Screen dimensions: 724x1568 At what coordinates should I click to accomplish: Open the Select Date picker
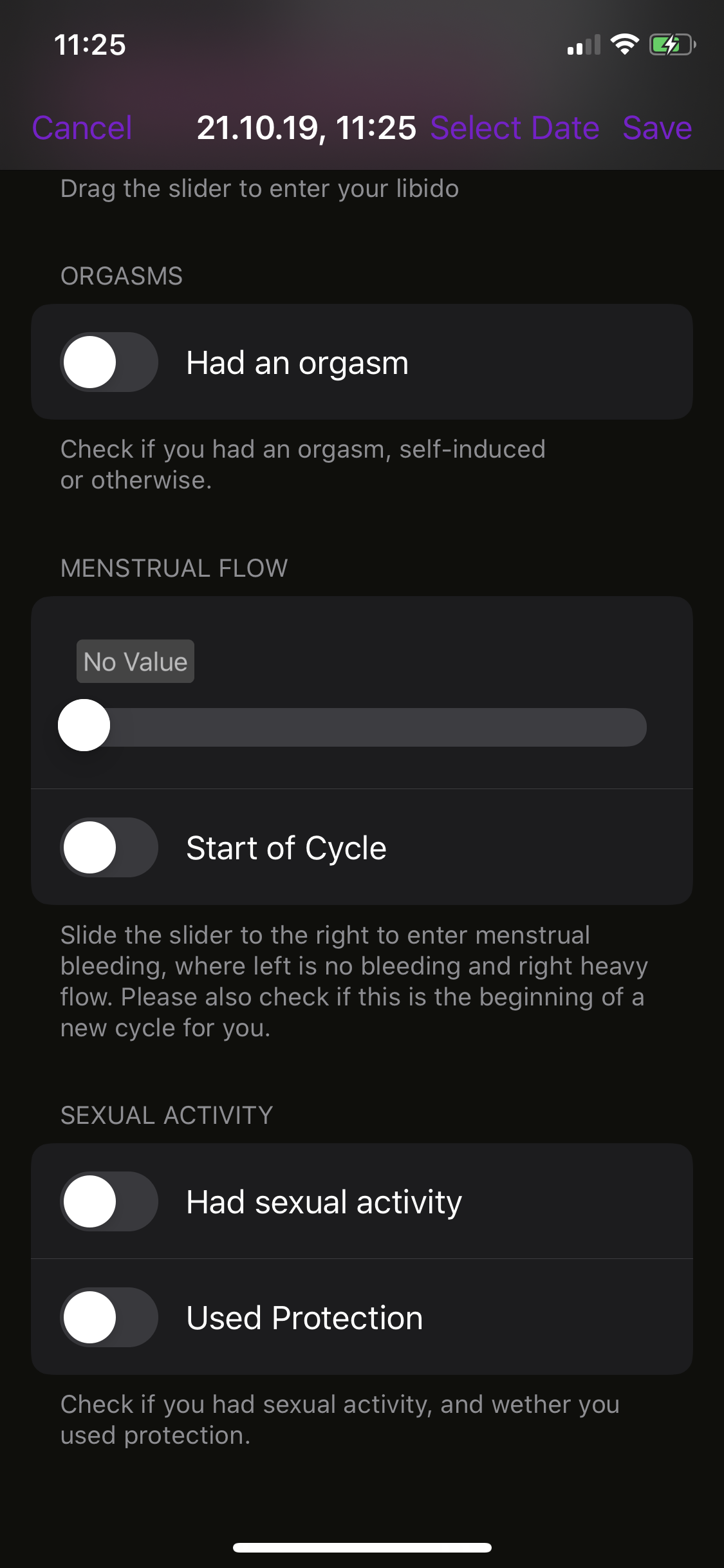point(515,127)
